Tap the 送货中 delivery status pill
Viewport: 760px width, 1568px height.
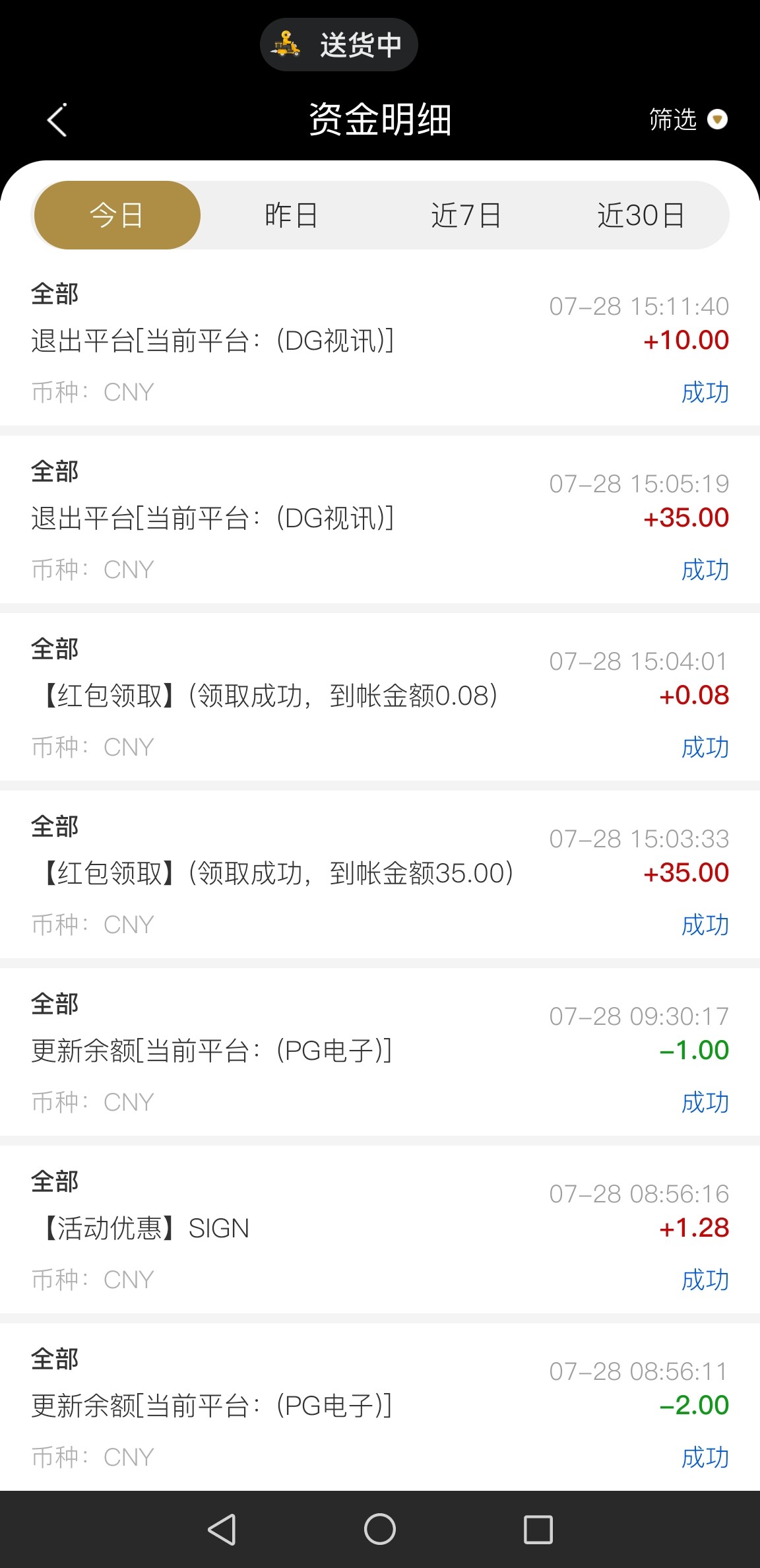point(339,45)
